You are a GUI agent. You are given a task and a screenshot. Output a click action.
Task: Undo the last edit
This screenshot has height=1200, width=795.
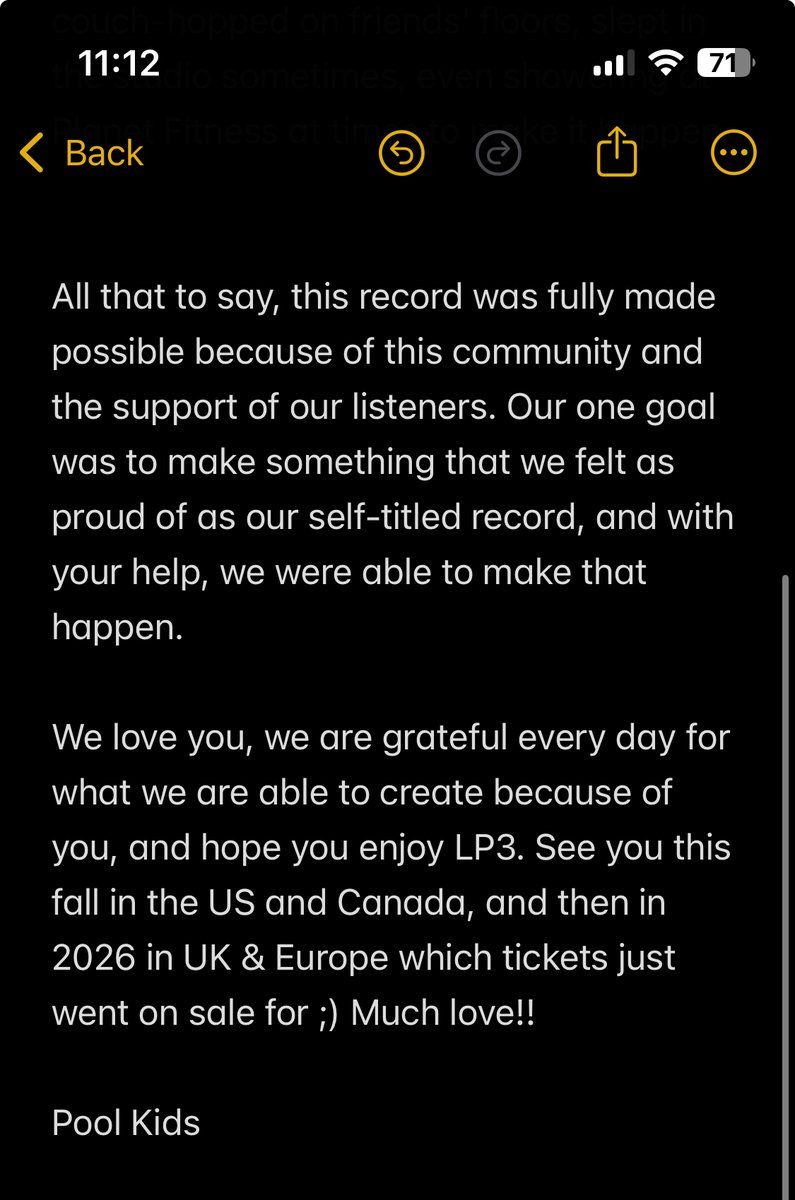click(403, 154)
